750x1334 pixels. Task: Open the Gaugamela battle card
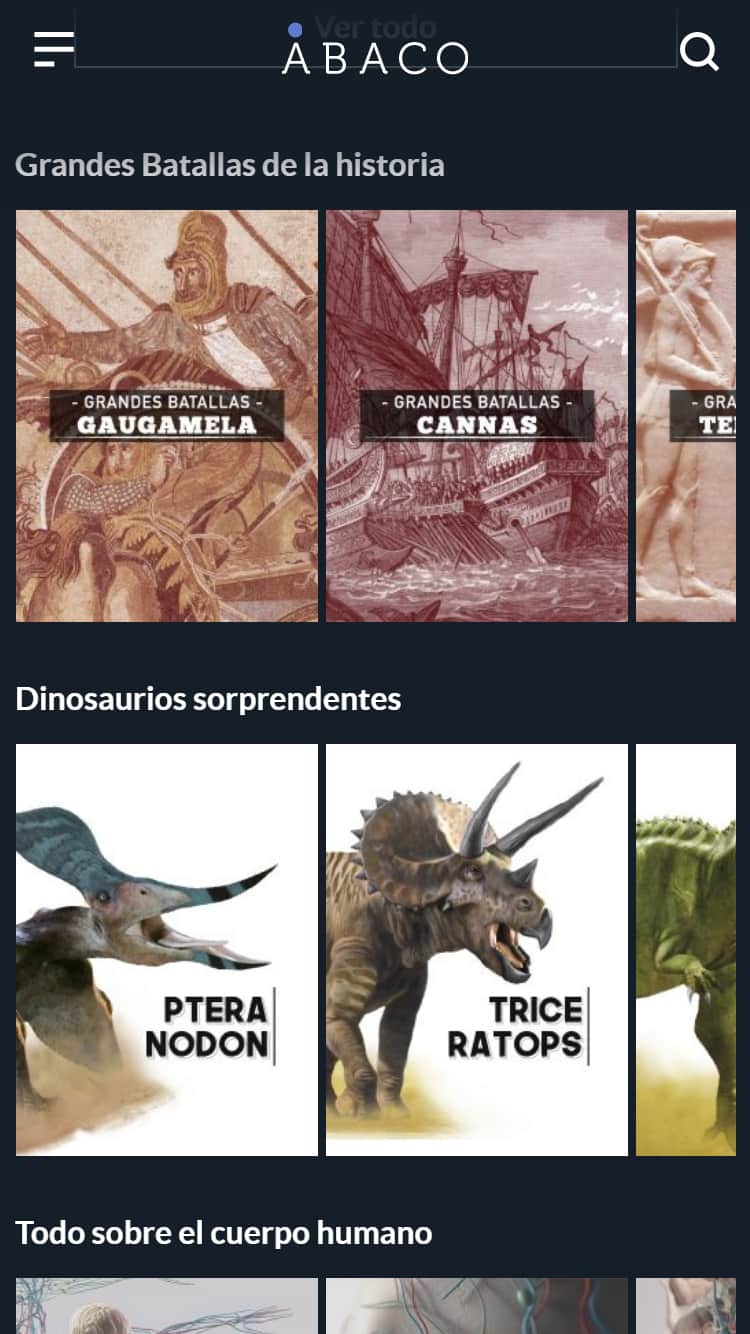click(x=167, y=415)
